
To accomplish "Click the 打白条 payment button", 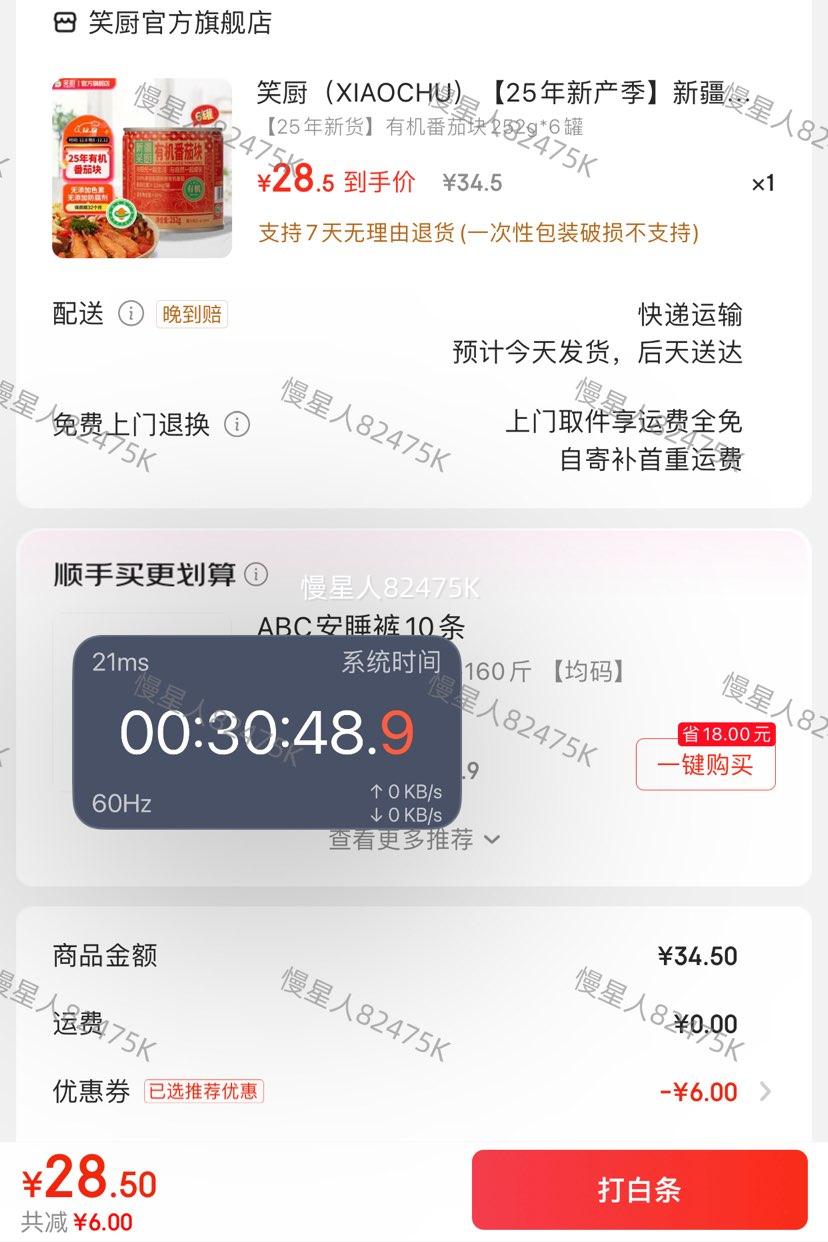I will 640,1190.
